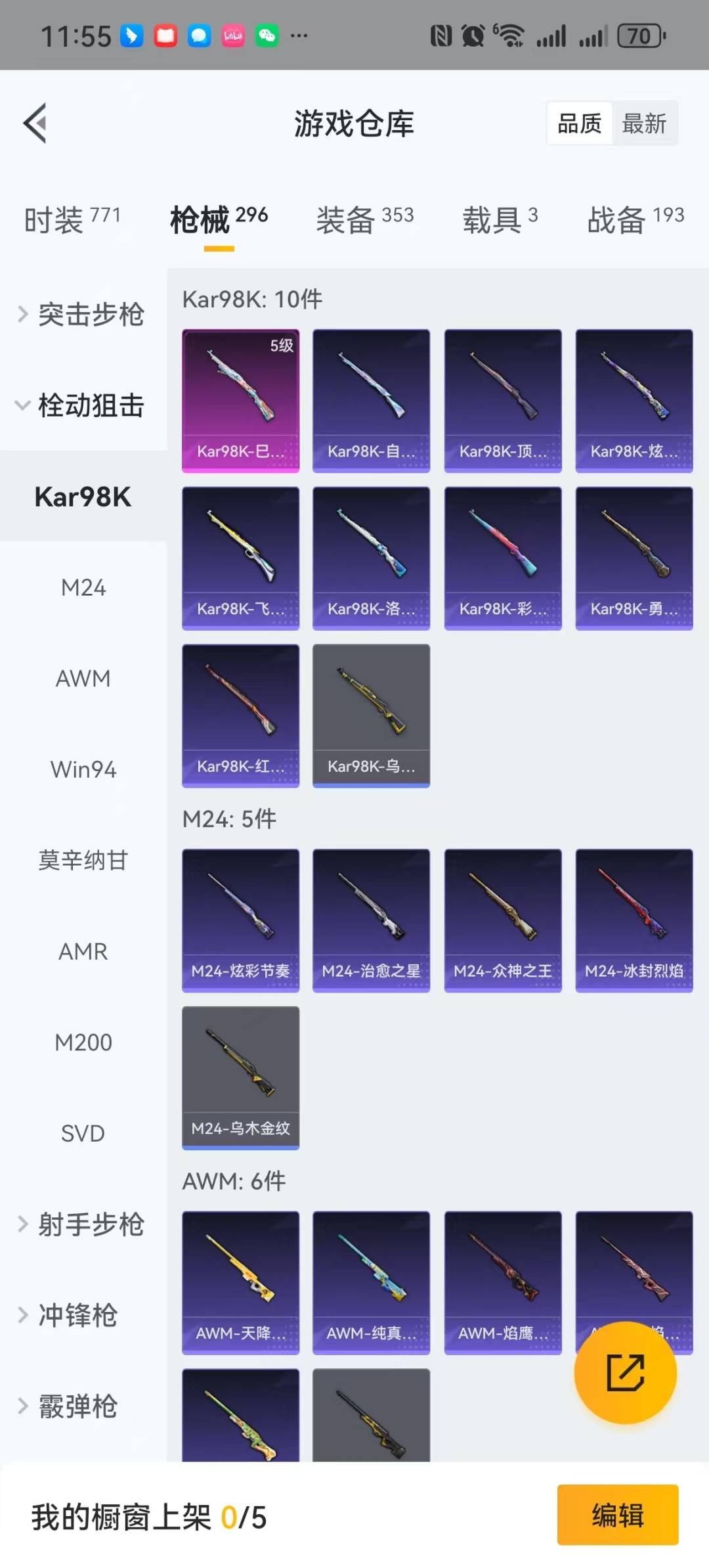Open the M24-乌木金纹 skin
Image resolution: width=709 pixels, height=1568 pixels.
pyautogui.click(x=240, y=1077)
